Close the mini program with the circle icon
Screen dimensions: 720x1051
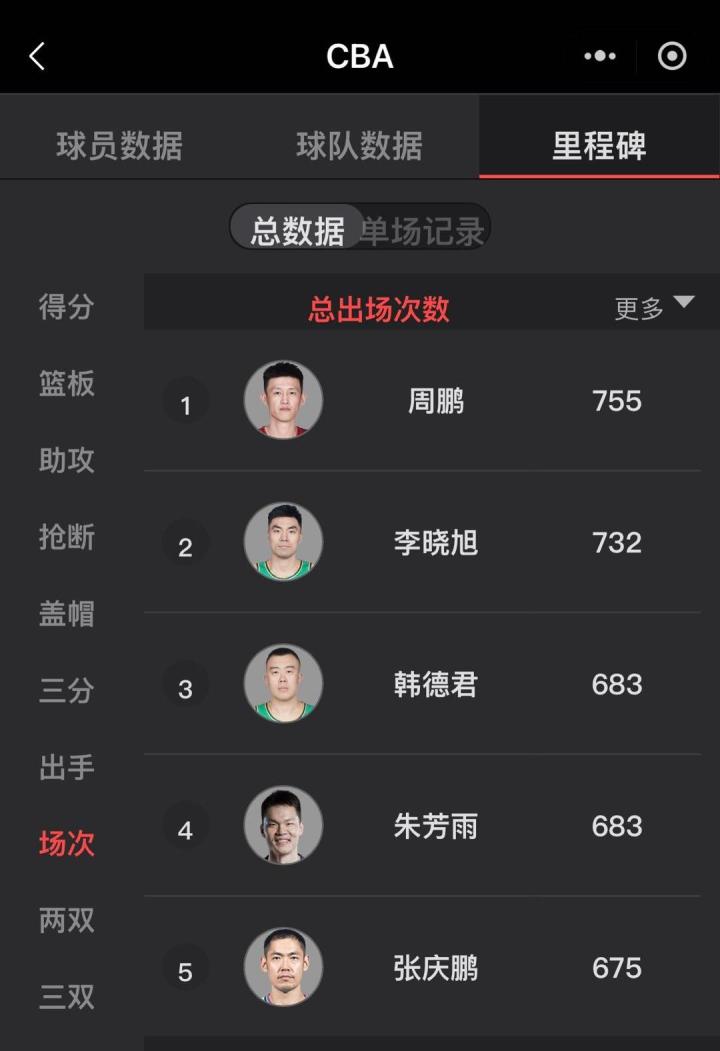(672, 56)
